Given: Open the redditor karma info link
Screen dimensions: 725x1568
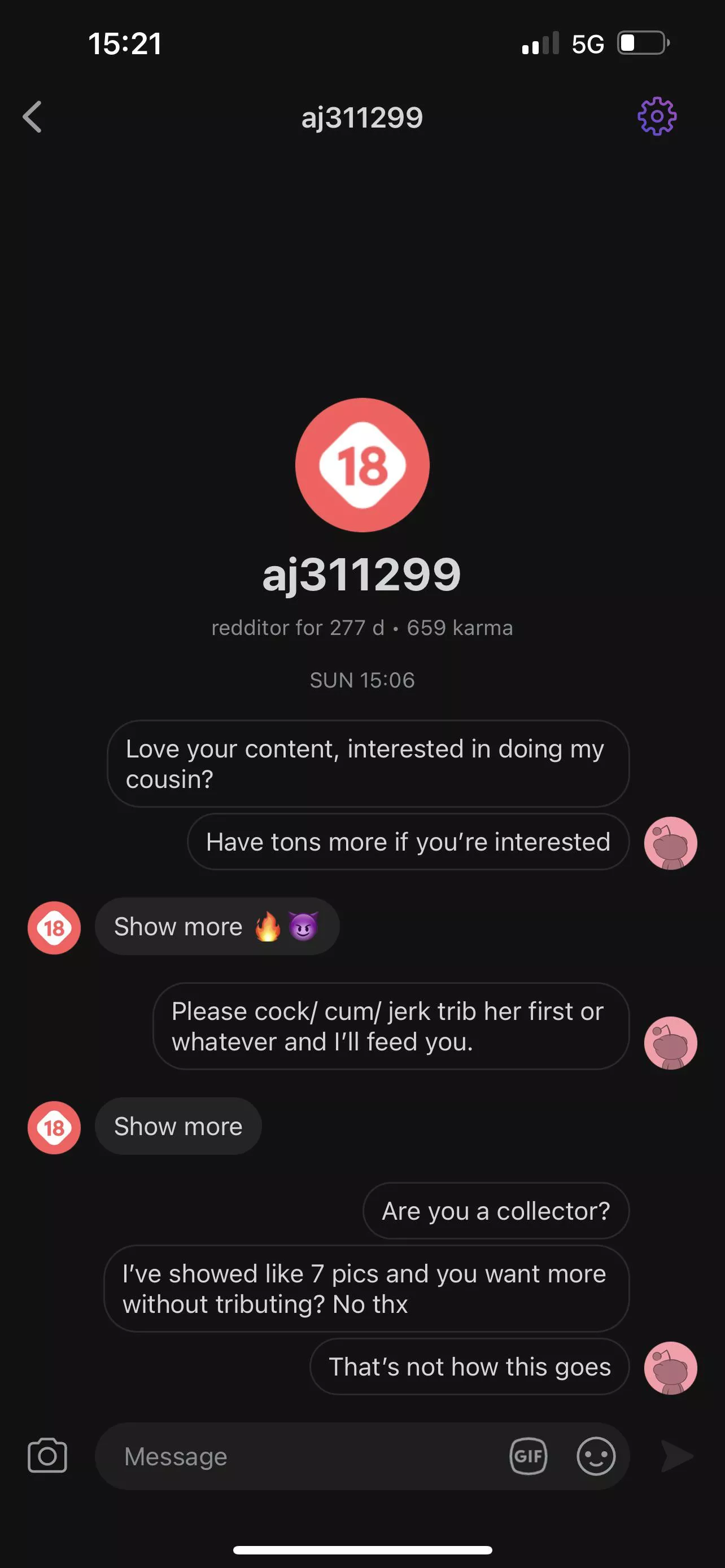Looking at the screenshot, I should [x=362, y=628].
